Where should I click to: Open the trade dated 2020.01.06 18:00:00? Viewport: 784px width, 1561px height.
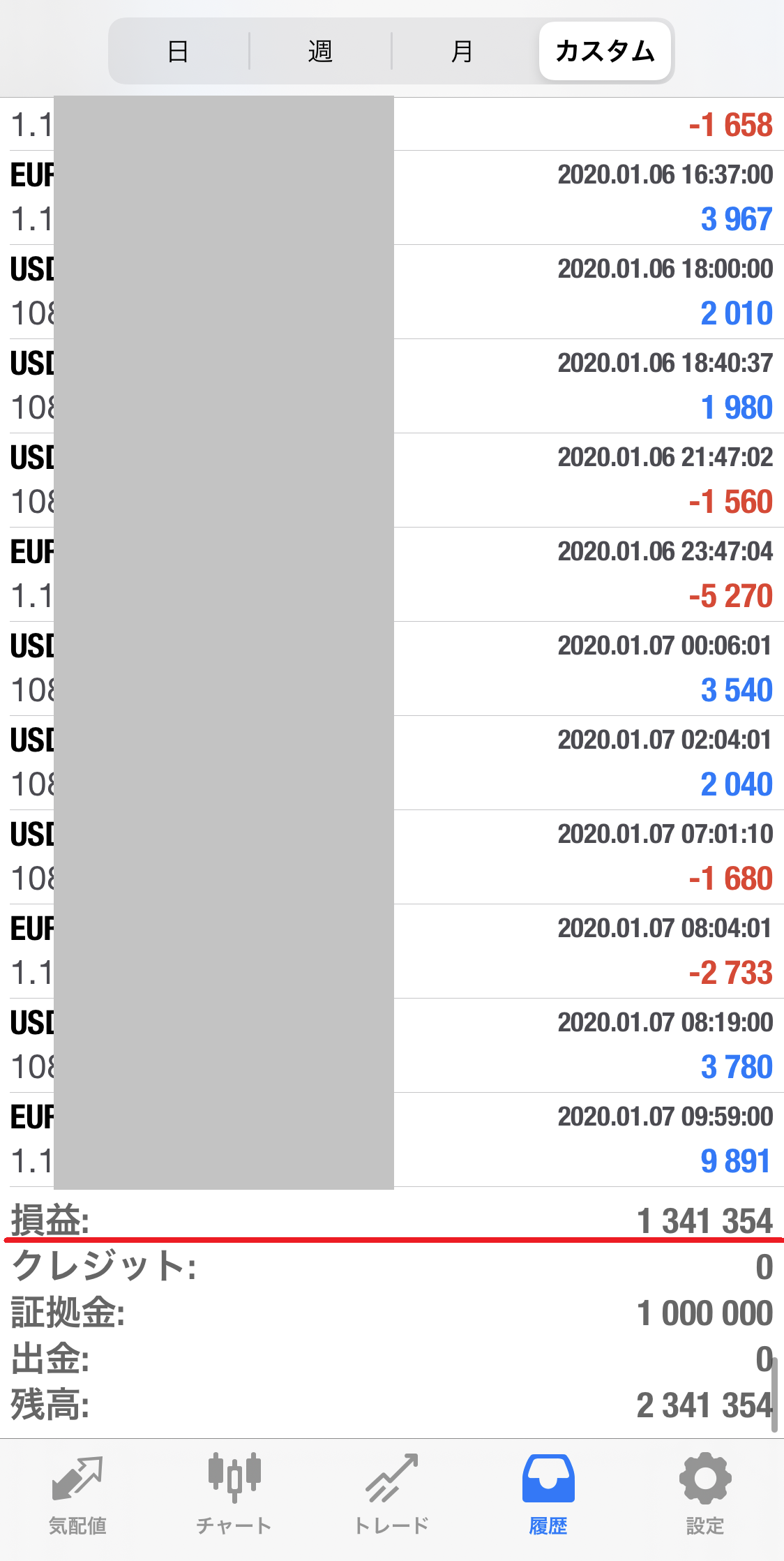tap(392, 292)
